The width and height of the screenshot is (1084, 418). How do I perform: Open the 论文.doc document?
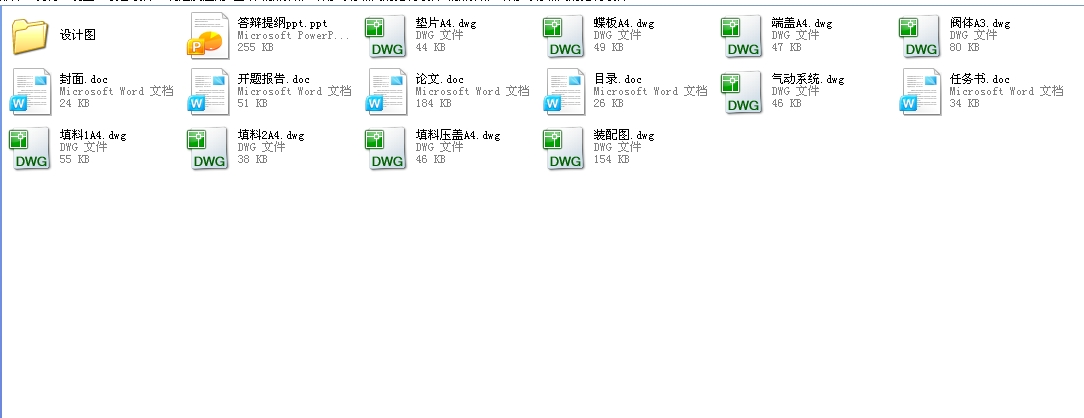[387, 91]
